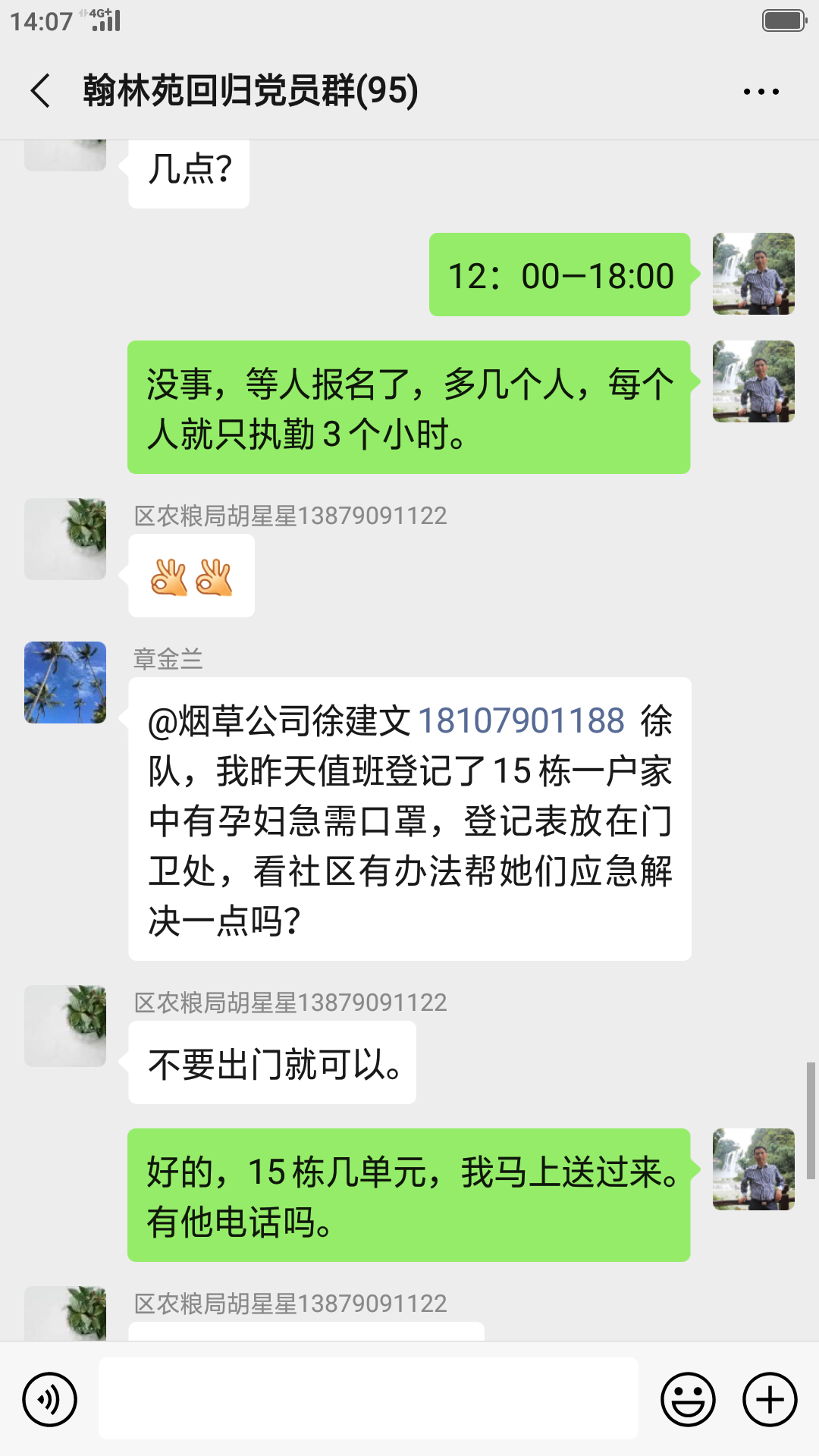Open the emoji picker

point(688,1399)
